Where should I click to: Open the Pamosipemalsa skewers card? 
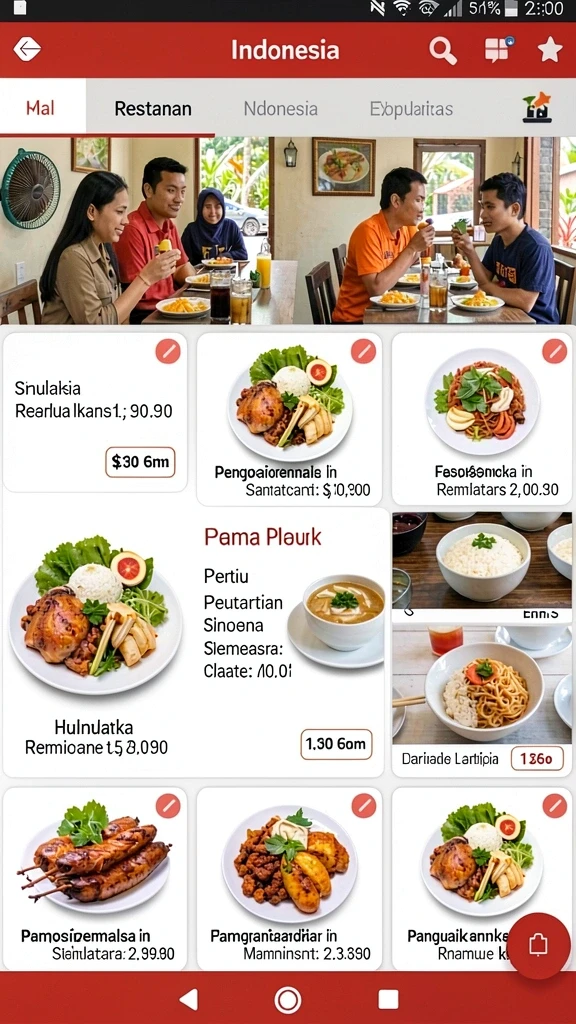point(95,878)
